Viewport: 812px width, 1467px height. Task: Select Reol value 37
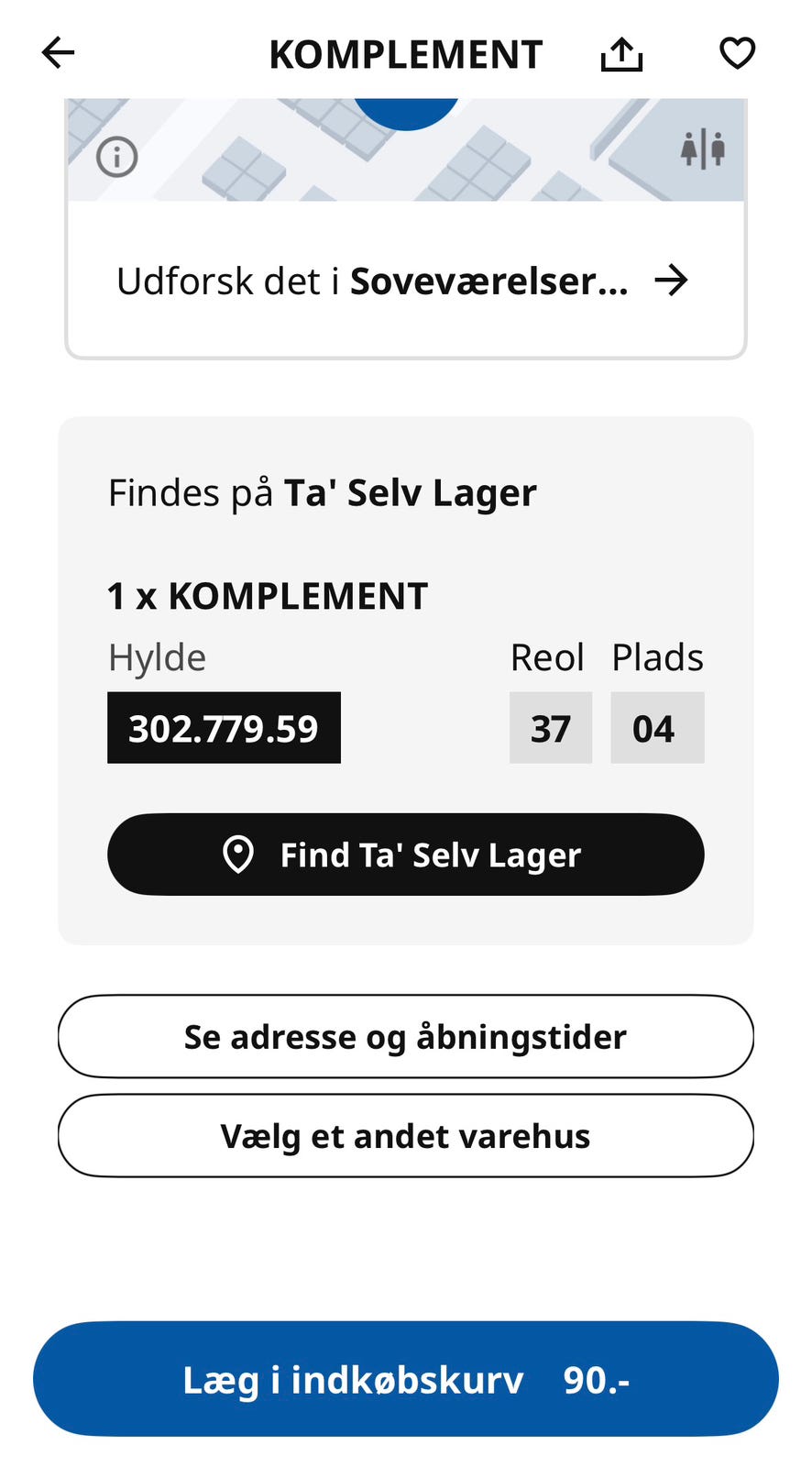pyautogui.click(x=550, y=728)
